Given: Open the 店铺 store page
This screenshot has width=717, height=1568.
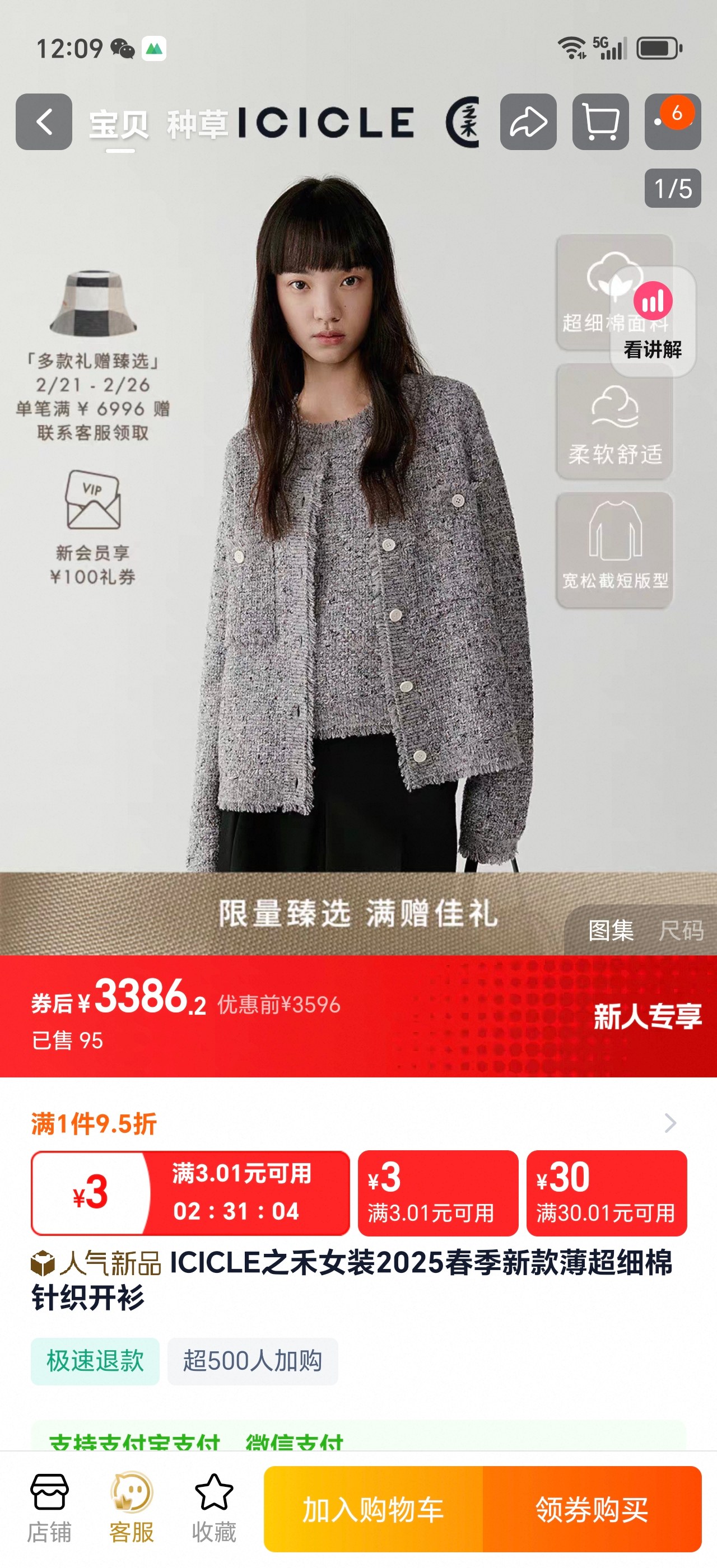Looking at the screenshot, I should (49, 1508).
